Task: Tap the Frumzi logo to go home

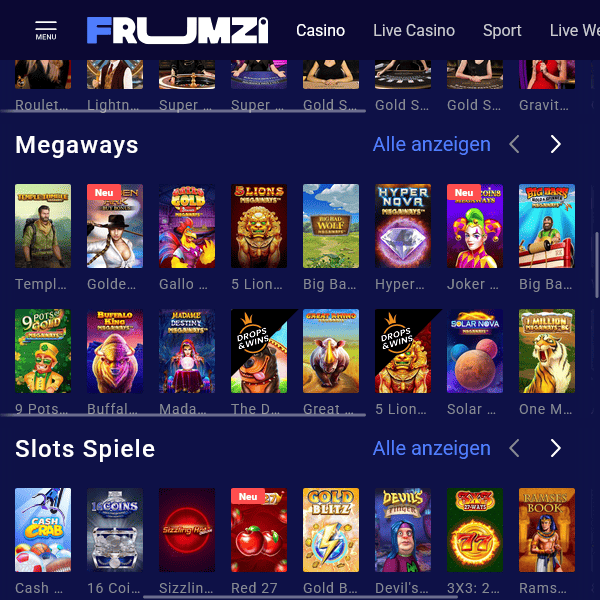Action: [177, 30]
